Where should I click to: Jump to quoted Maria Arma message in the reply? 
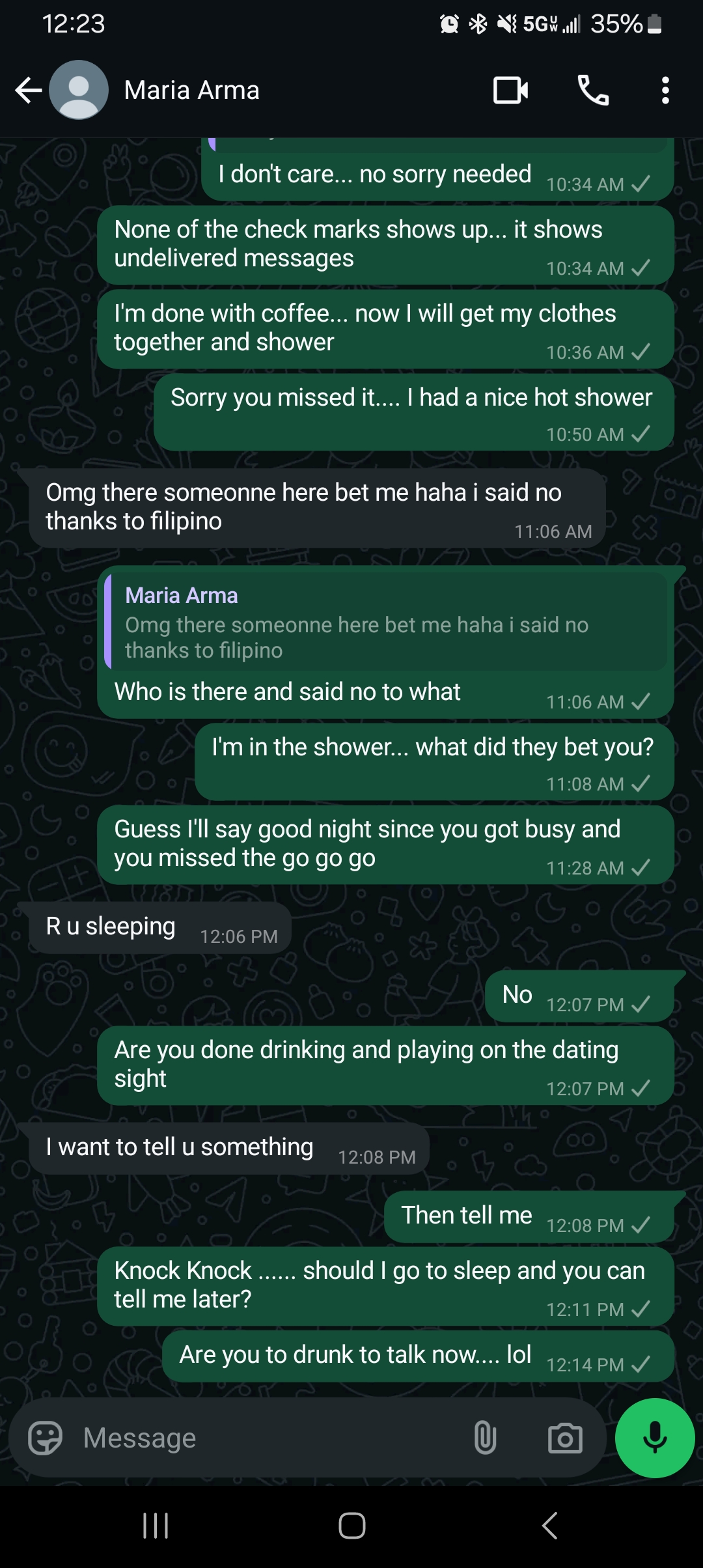(387, 622)
